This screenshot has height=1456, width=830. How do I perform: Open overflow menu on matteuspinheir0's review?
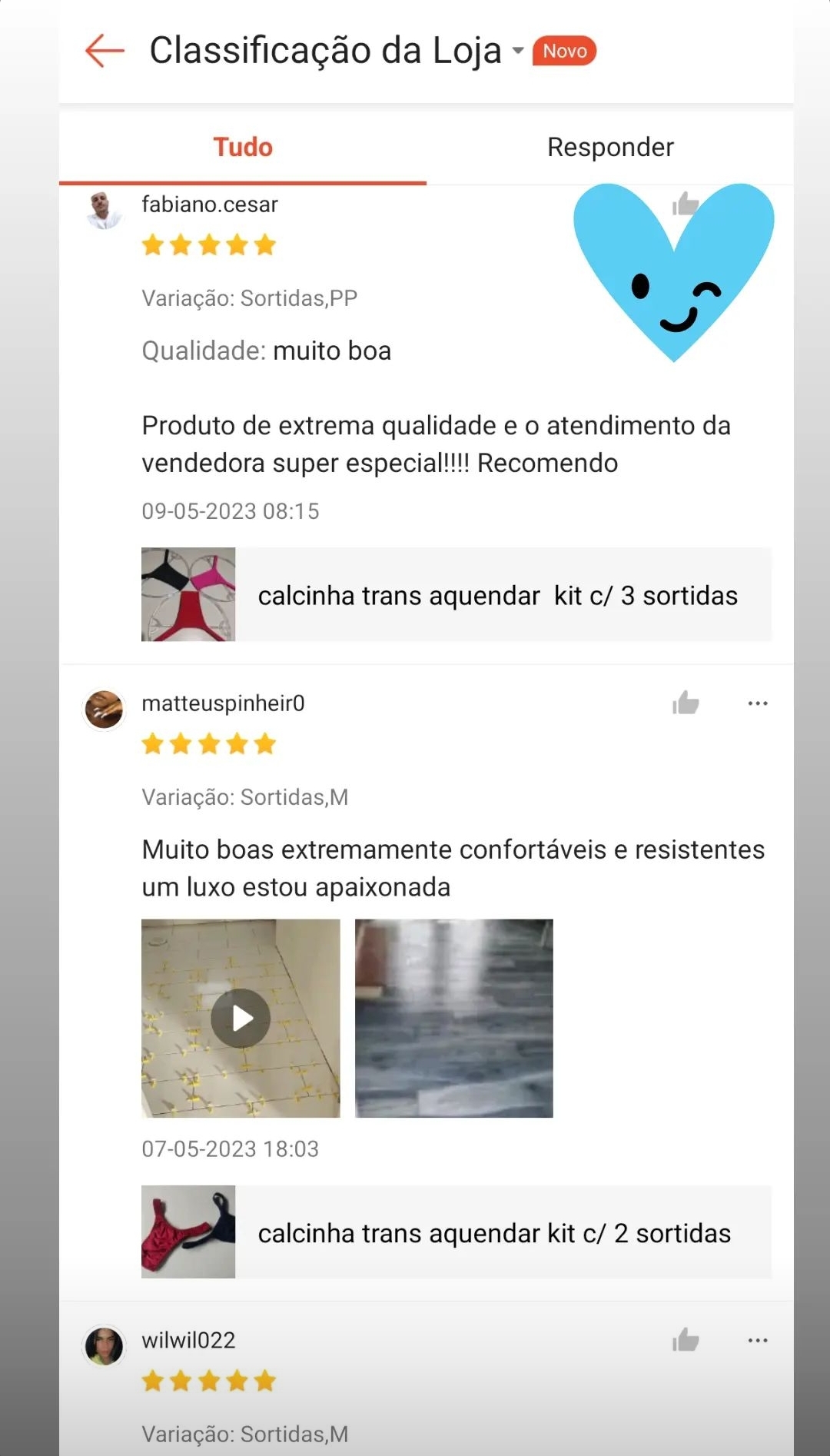tap(758, 703)
